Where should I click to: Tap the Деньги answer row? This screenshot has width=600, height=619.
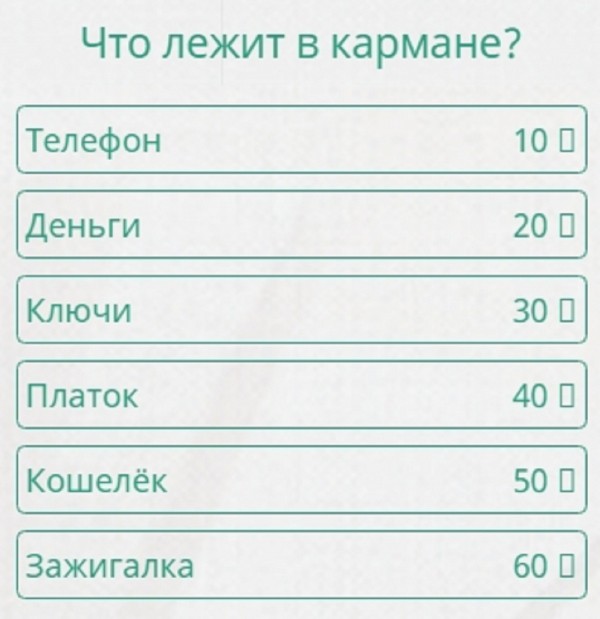click(x=300, y=226)
